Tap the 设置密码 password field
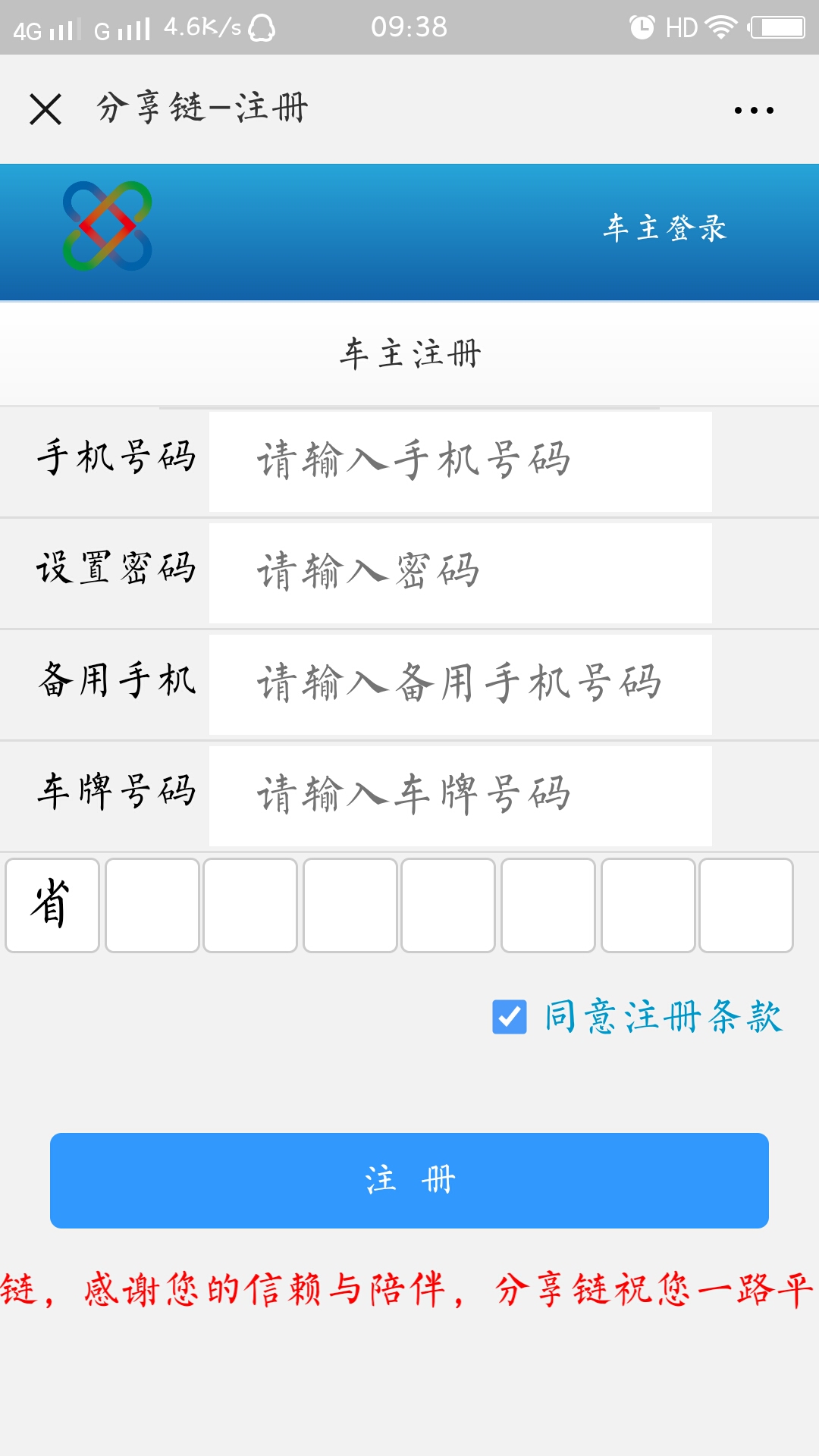This screenshot has width=819, height=1456. click(460, 573)
